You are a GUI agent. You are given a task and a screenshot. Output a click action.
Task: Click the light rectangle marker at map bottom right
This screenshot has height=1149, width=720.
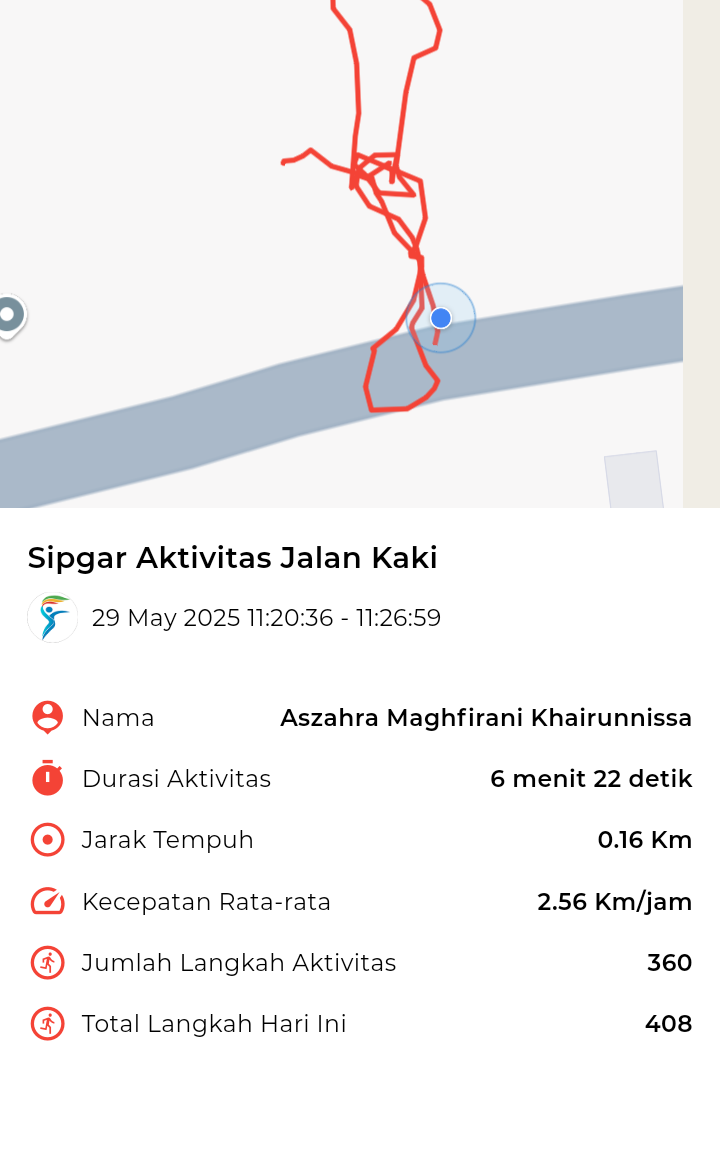pyautogui.click(x=633, y=480)
